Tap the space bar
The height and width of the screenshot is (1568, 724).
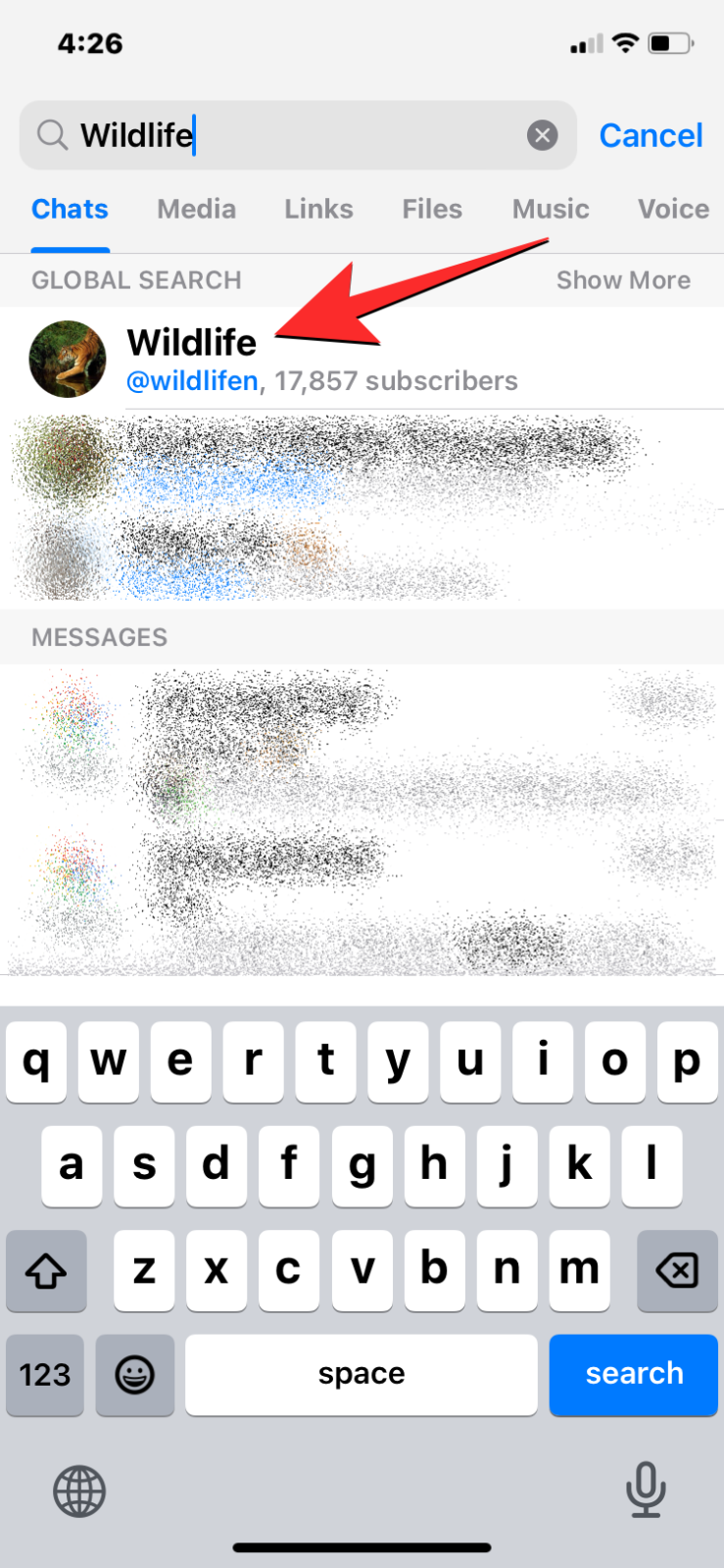(361, 1374)
